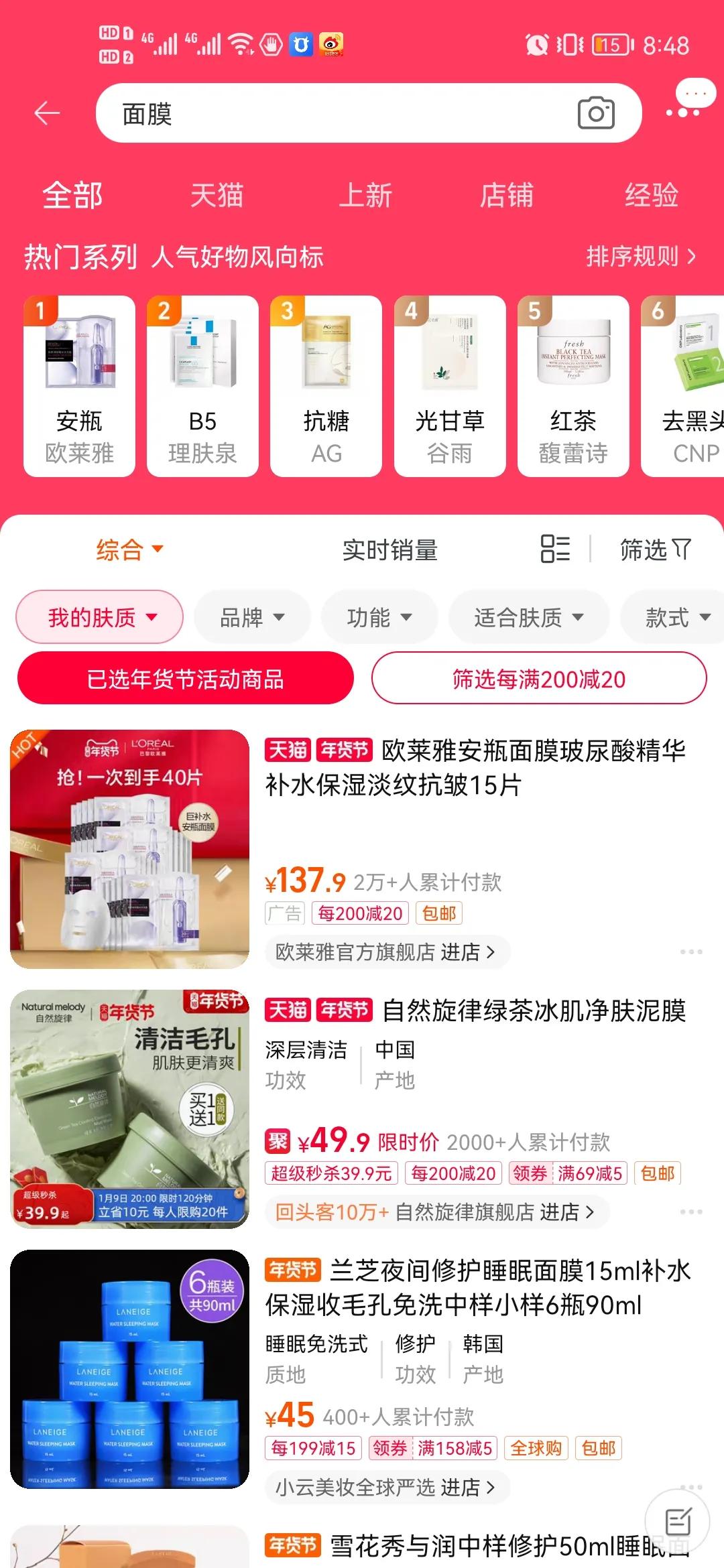Open the 经验 tab
This screenshot has height=1568, width=724.
(651, 196)
